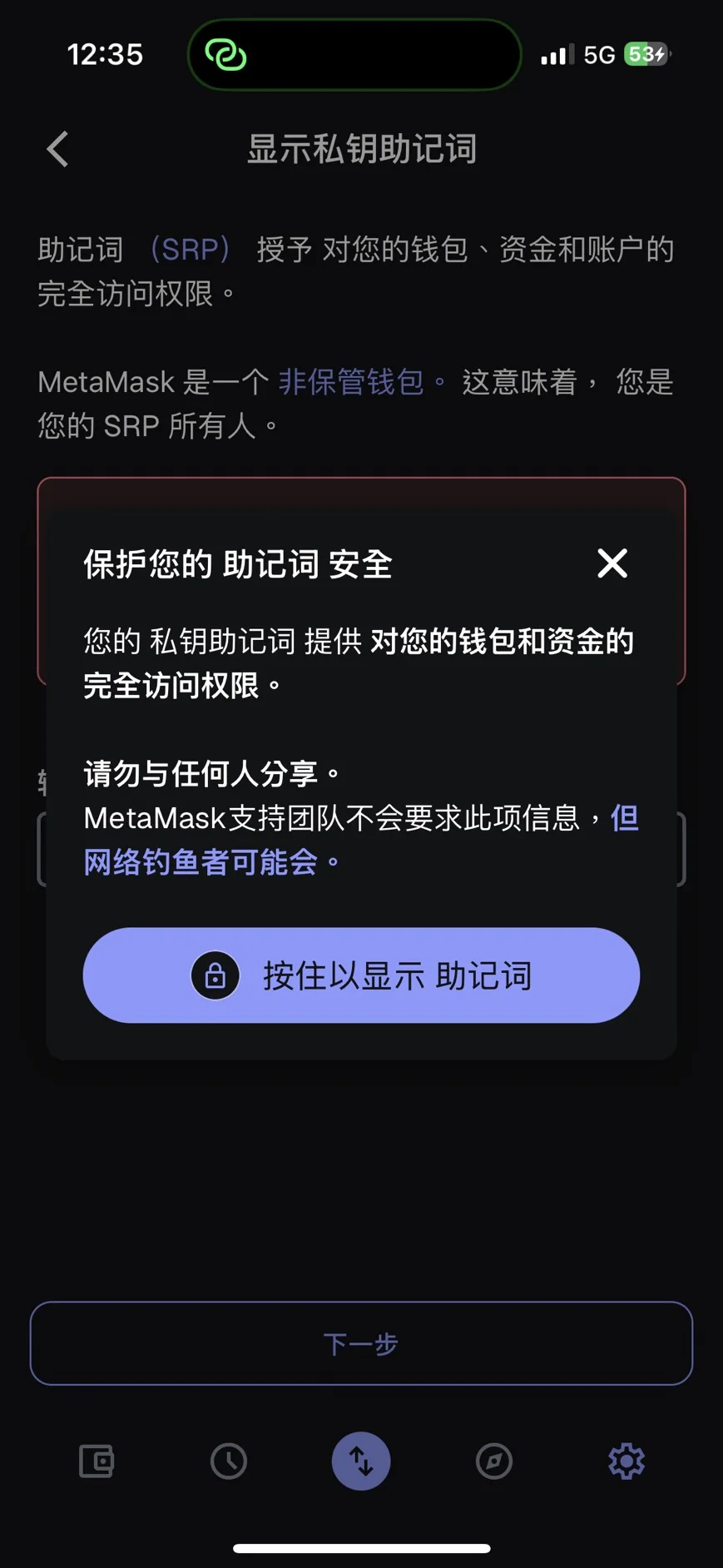The image size is (723, 1568).
Task: Tap the 下一步 button
Action: point(361,1342)
